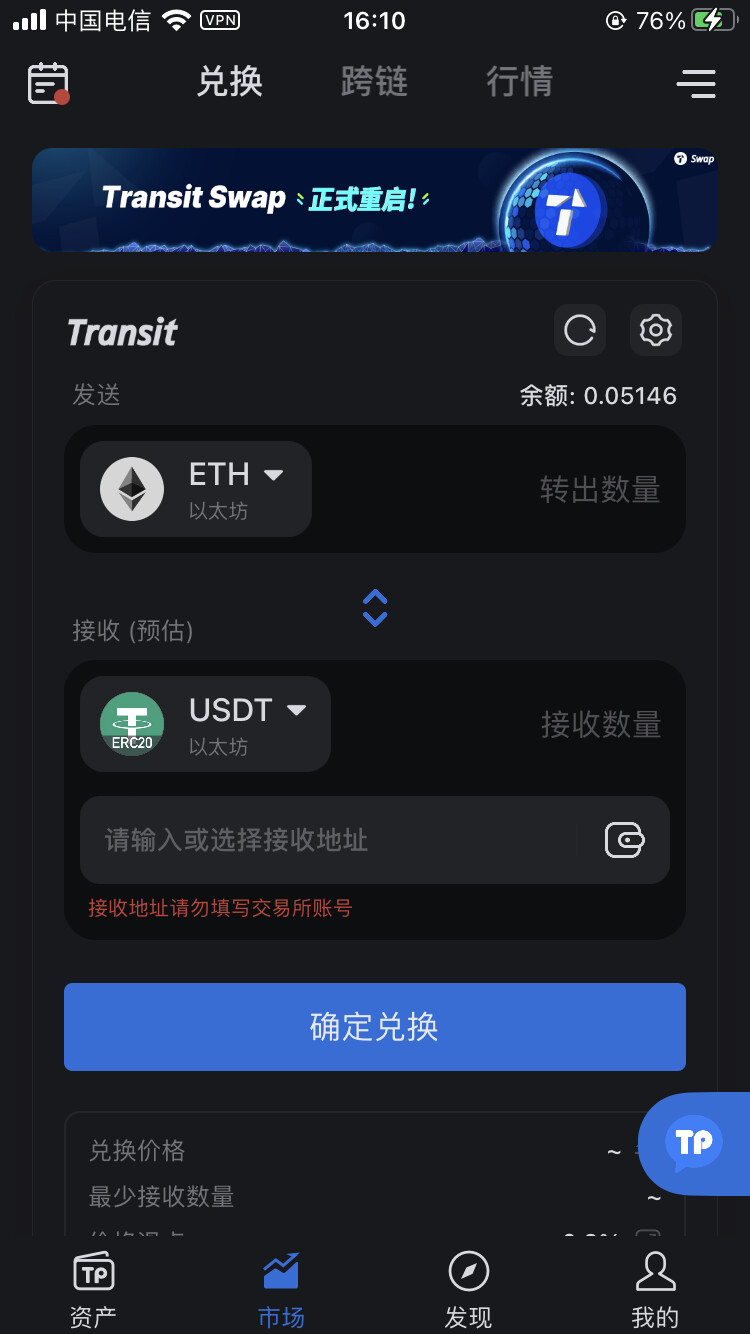This screenshot has height=1334, width=750.
Task: Switch to the 行情 tab
Action: 519,82
